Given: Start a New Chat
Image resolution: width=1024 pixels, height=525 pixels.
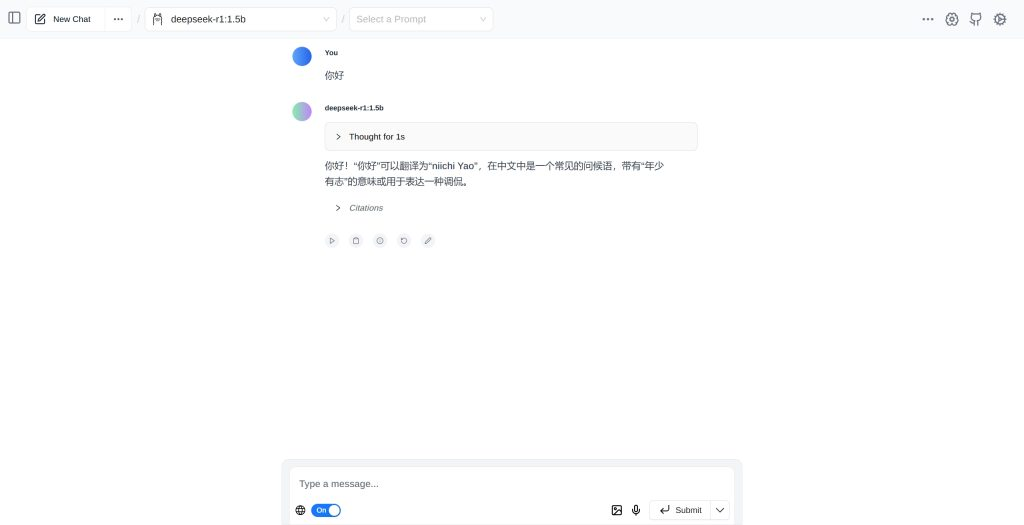Looking at the screenshot, I should [64, 19].
